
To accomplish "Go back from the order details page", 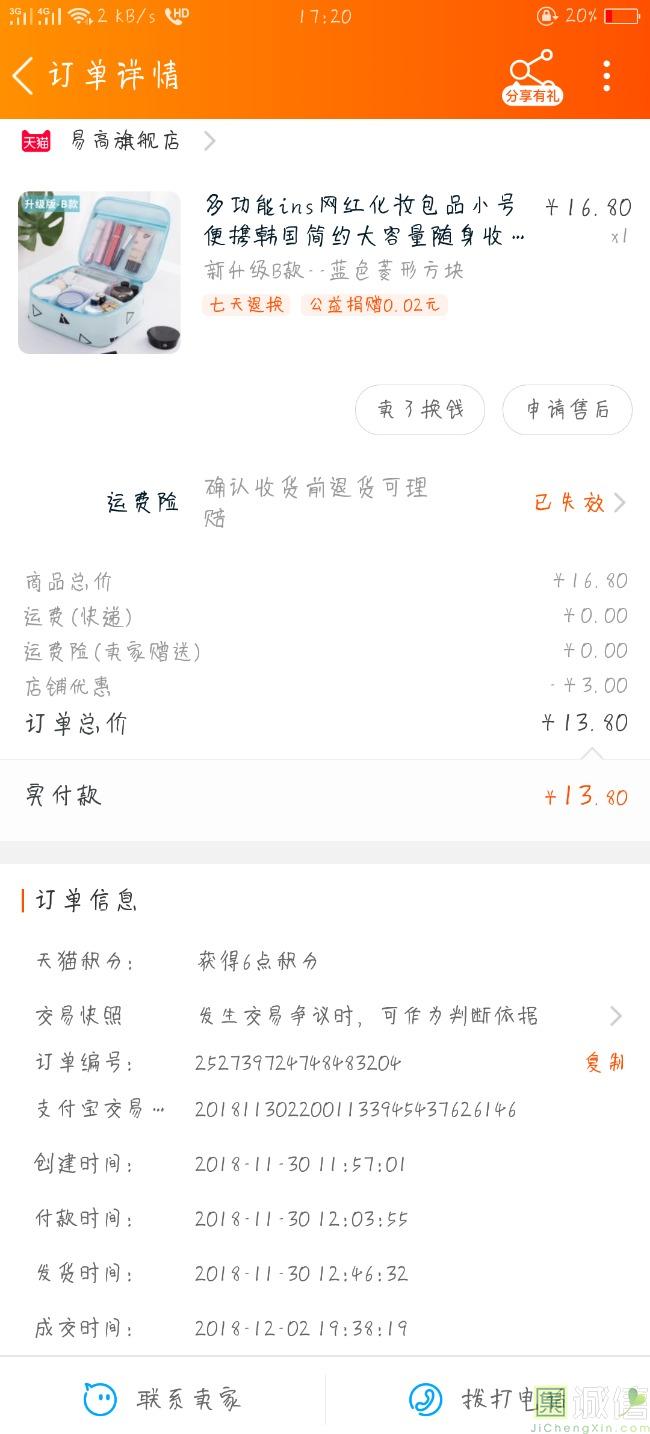I will (x=23, y=75).
